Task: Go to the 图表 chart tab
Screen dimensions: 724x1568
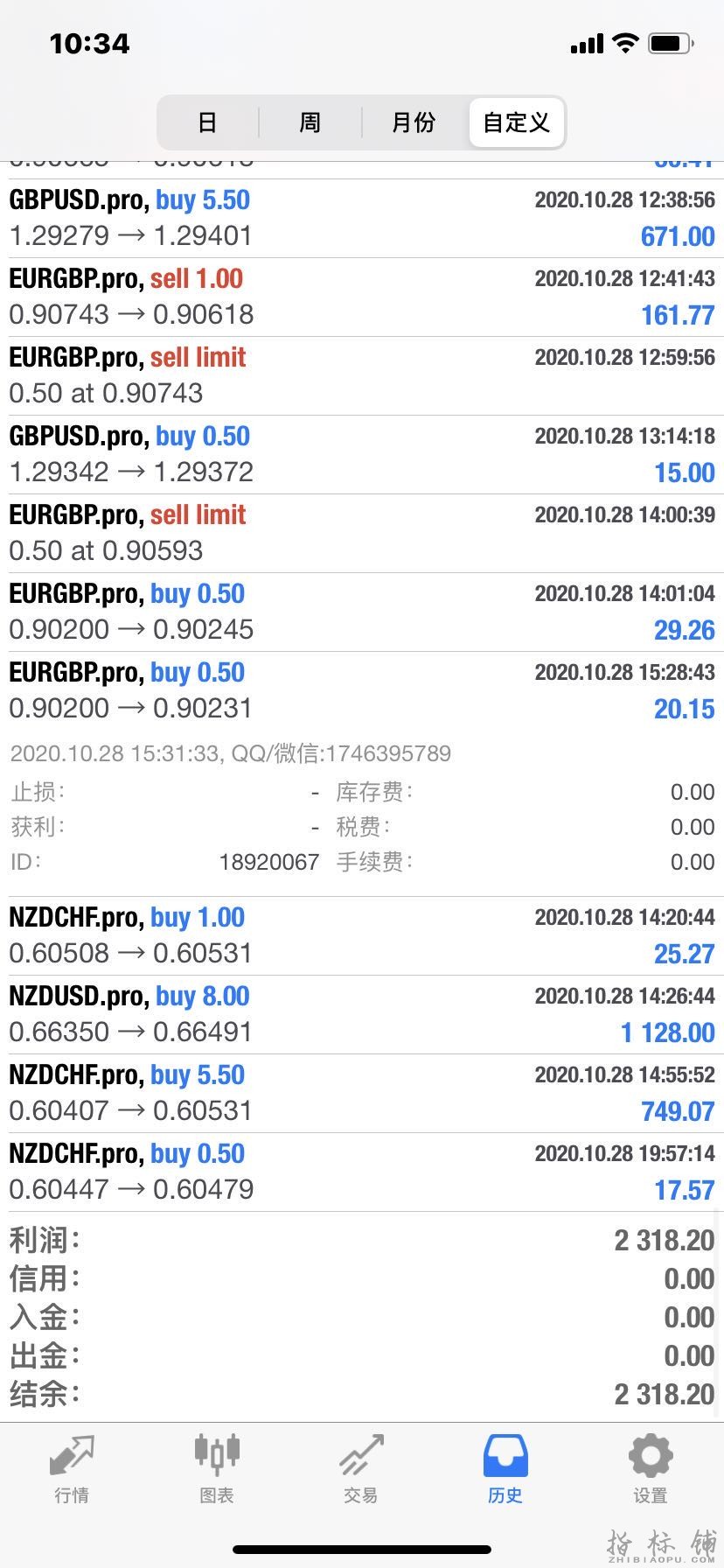Action: (216, 1469)
